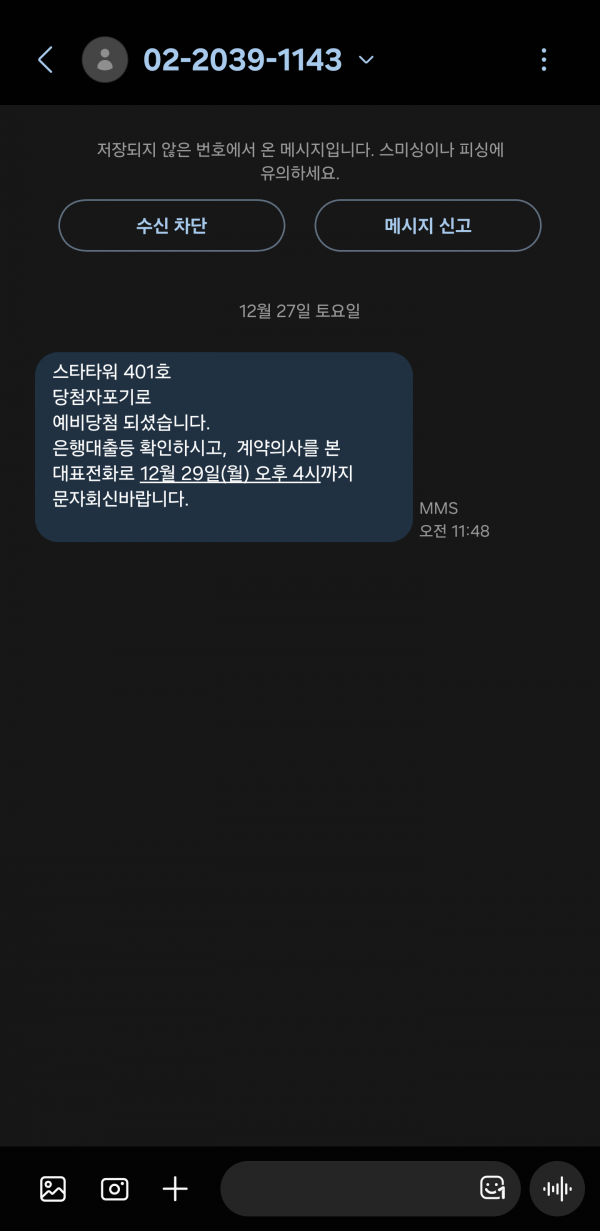Start a voice recording message
The image size is (600, 1231).
(557, 1188)
